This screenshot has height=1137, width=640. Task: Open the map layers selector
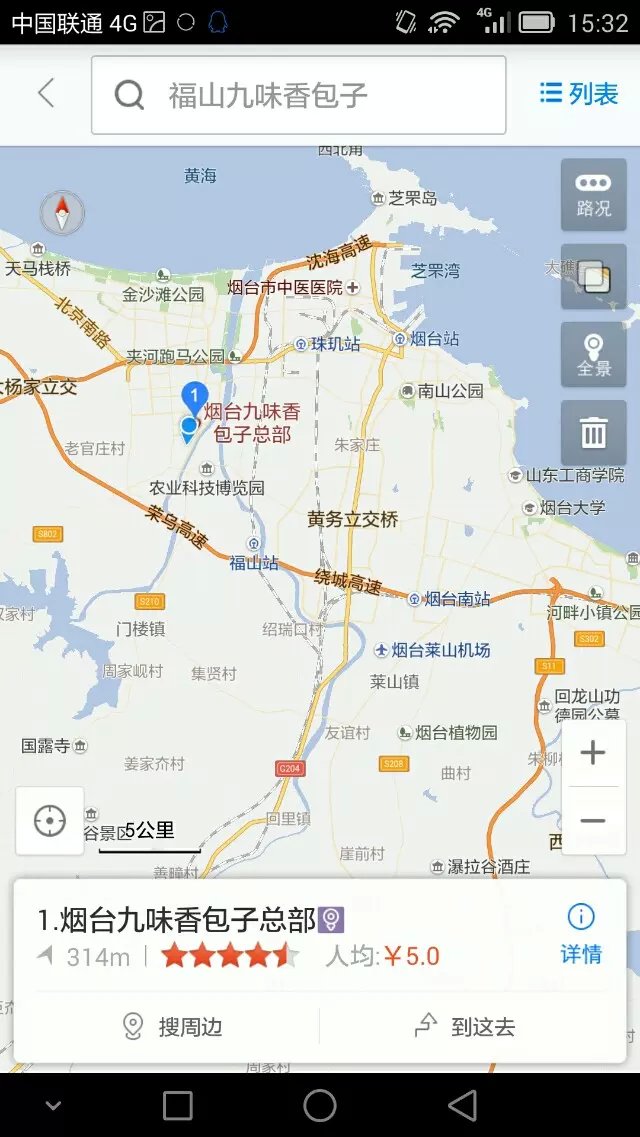tap(594, 277)
